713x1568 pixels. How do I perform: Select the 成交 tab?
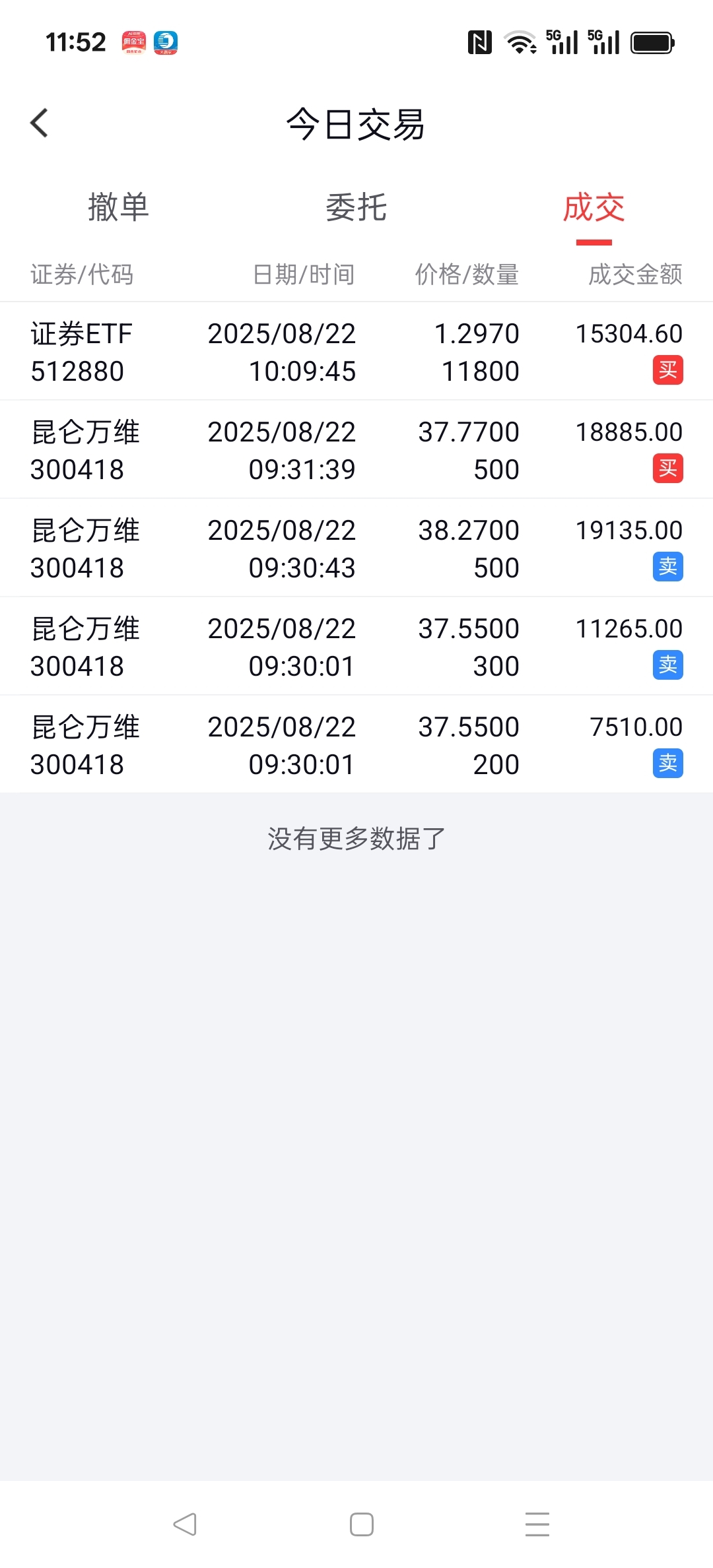(x=594, y=207)
